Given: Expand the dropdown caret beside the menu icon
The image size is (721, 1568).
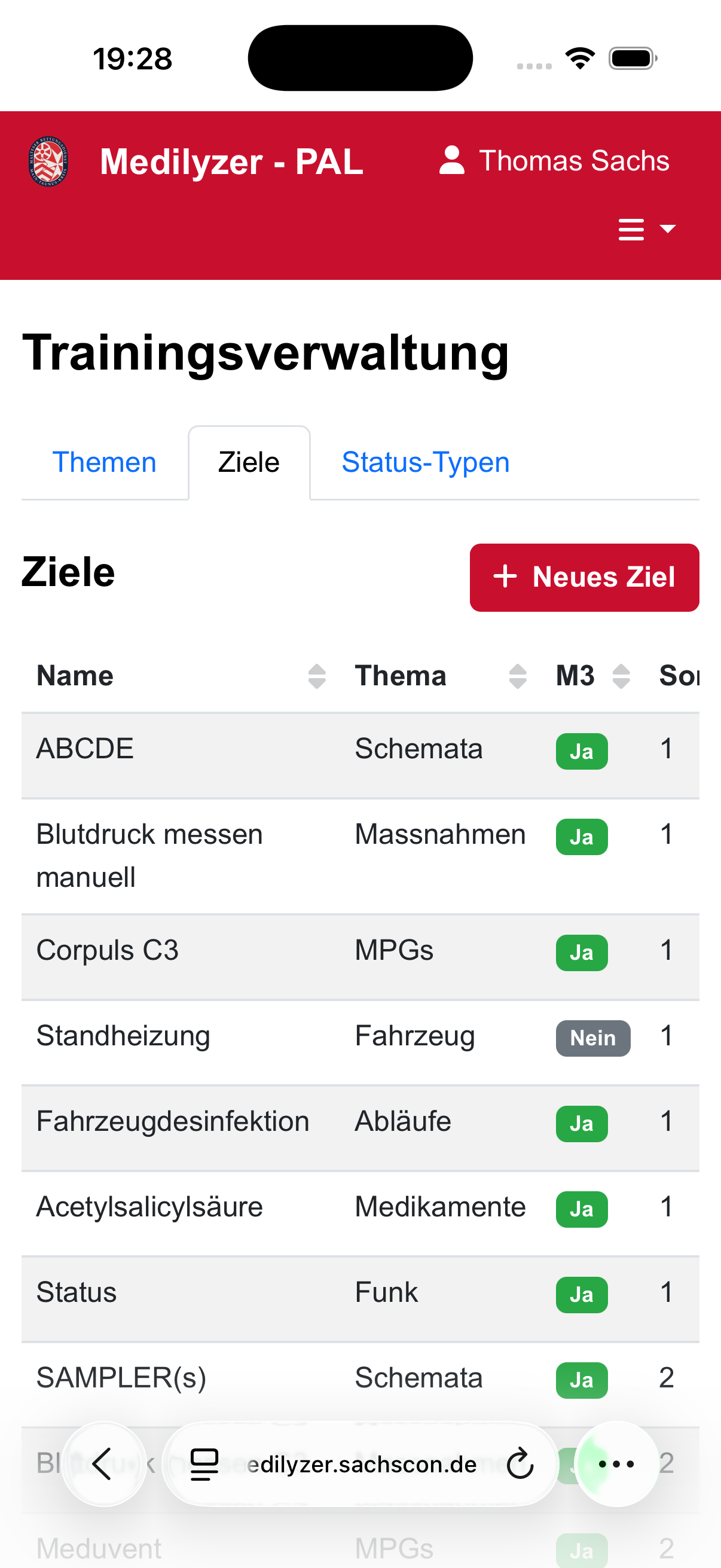Looking at the screenshot, I should coord(667,230).
